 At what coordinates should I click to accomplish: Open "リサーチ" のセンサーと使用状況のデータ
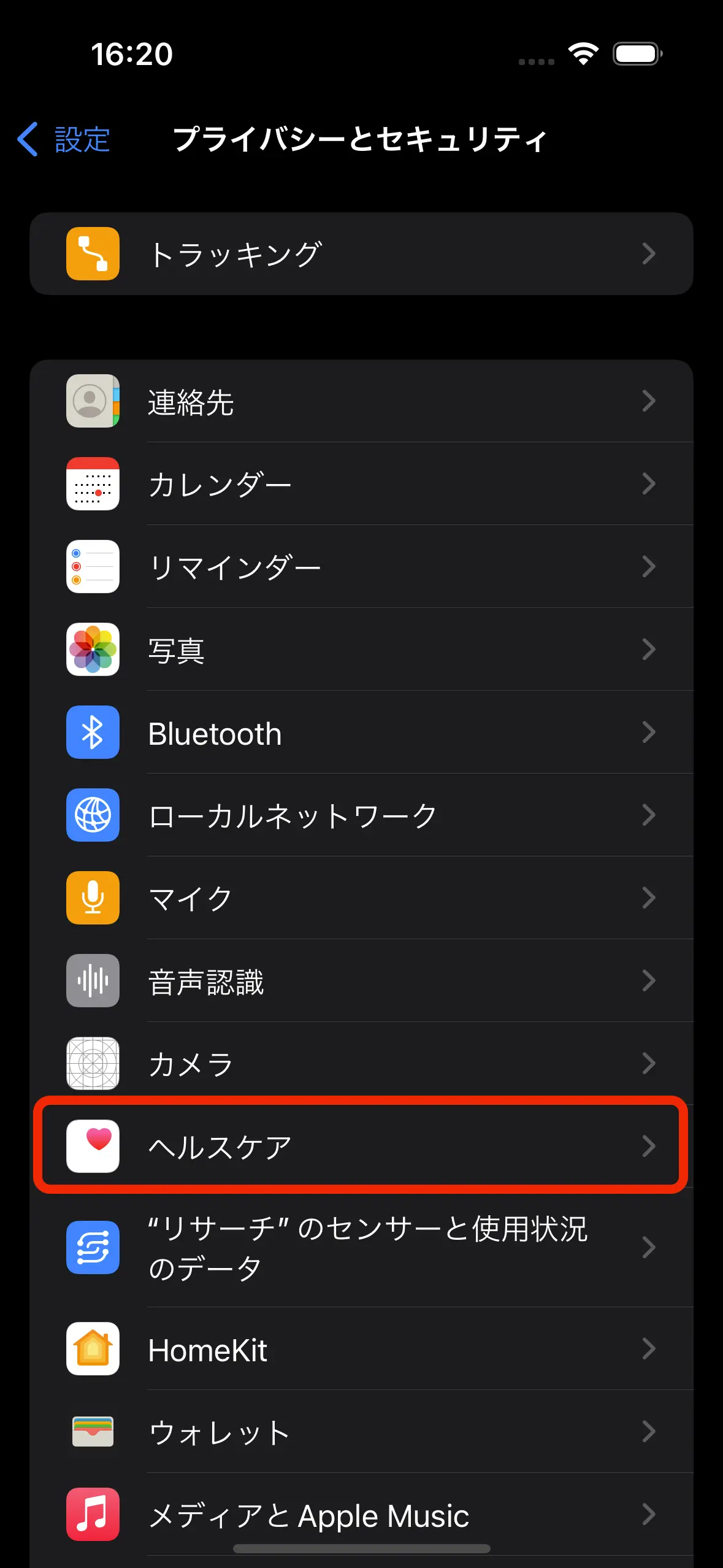pyautogui.click(x=361, y=1248)
